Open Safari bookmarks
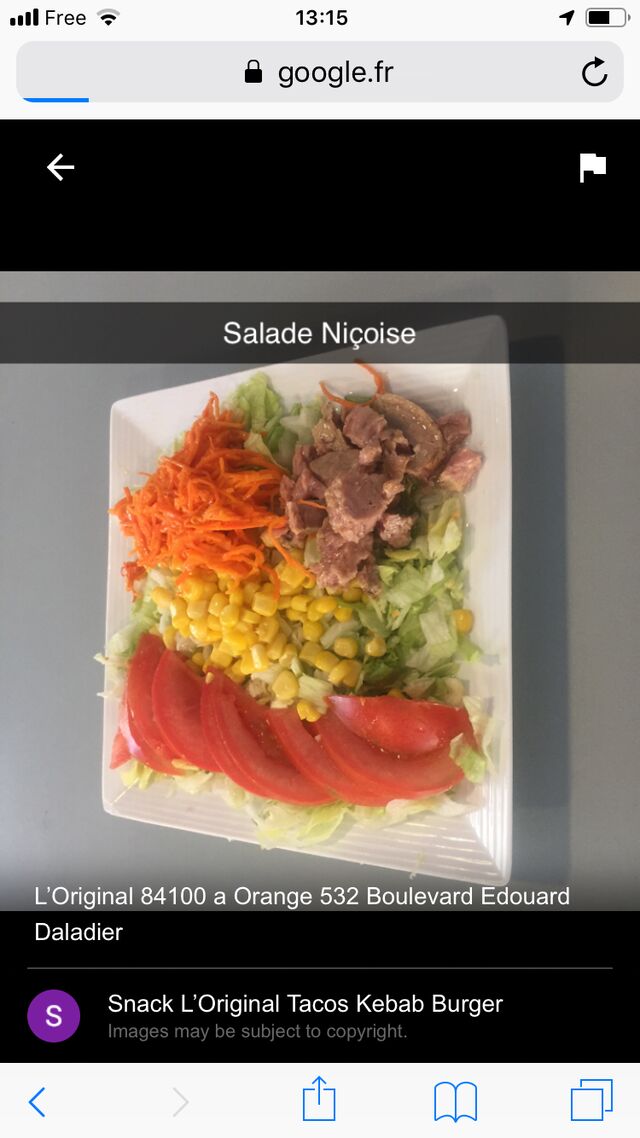640x1138 pixels. pos(455,1101)
